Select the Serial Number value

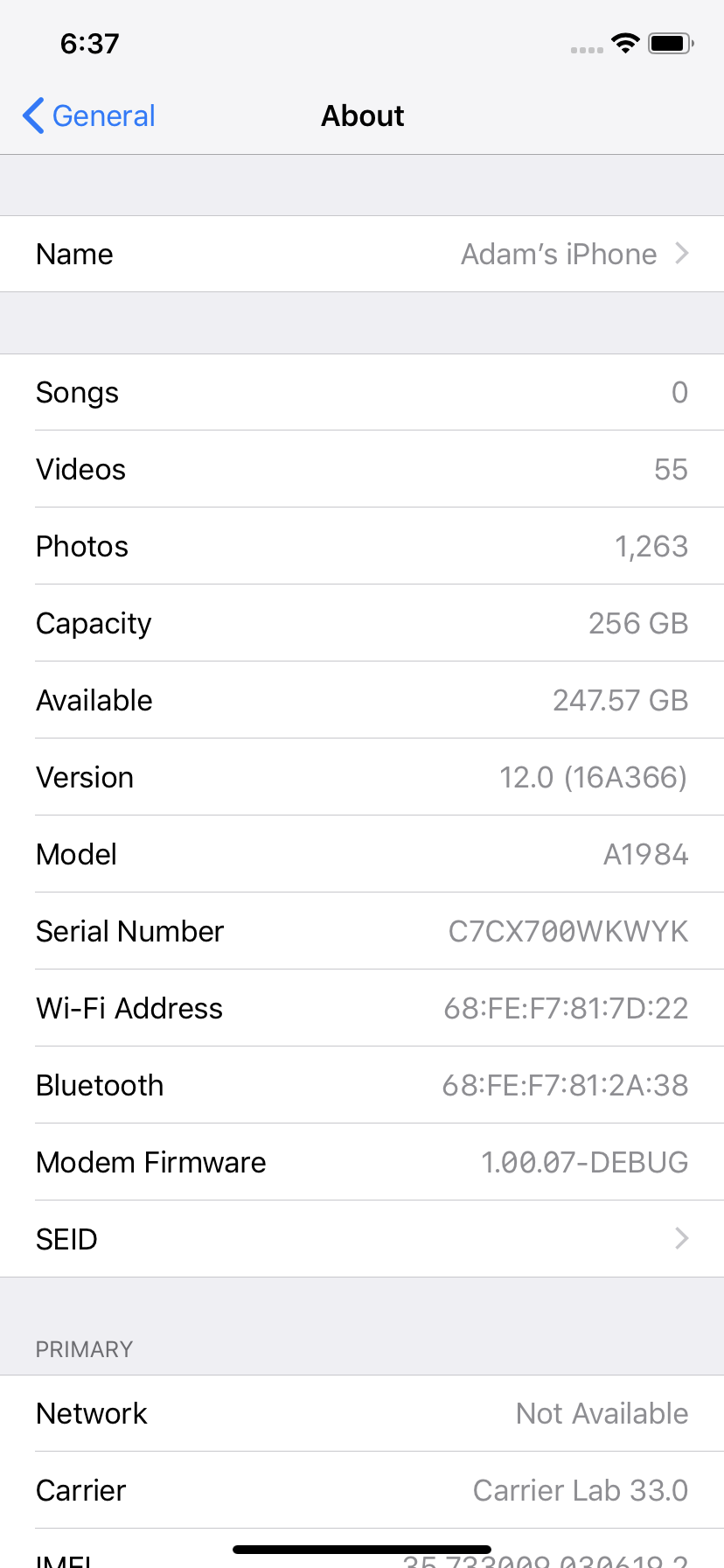(x=568, y=931)
